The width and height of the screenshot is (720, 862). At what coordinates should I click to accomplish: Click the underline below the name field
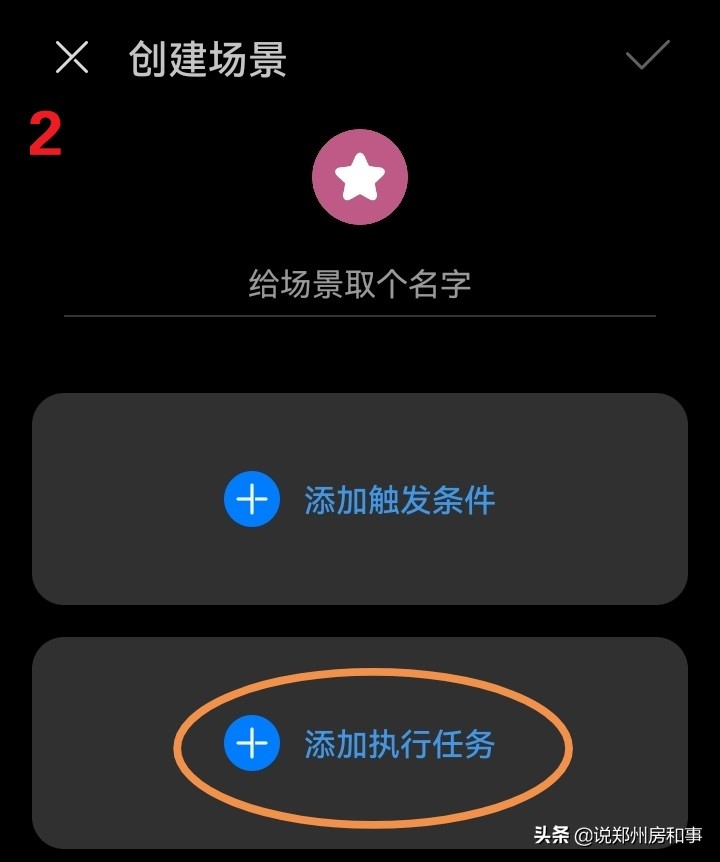(360, 313)
